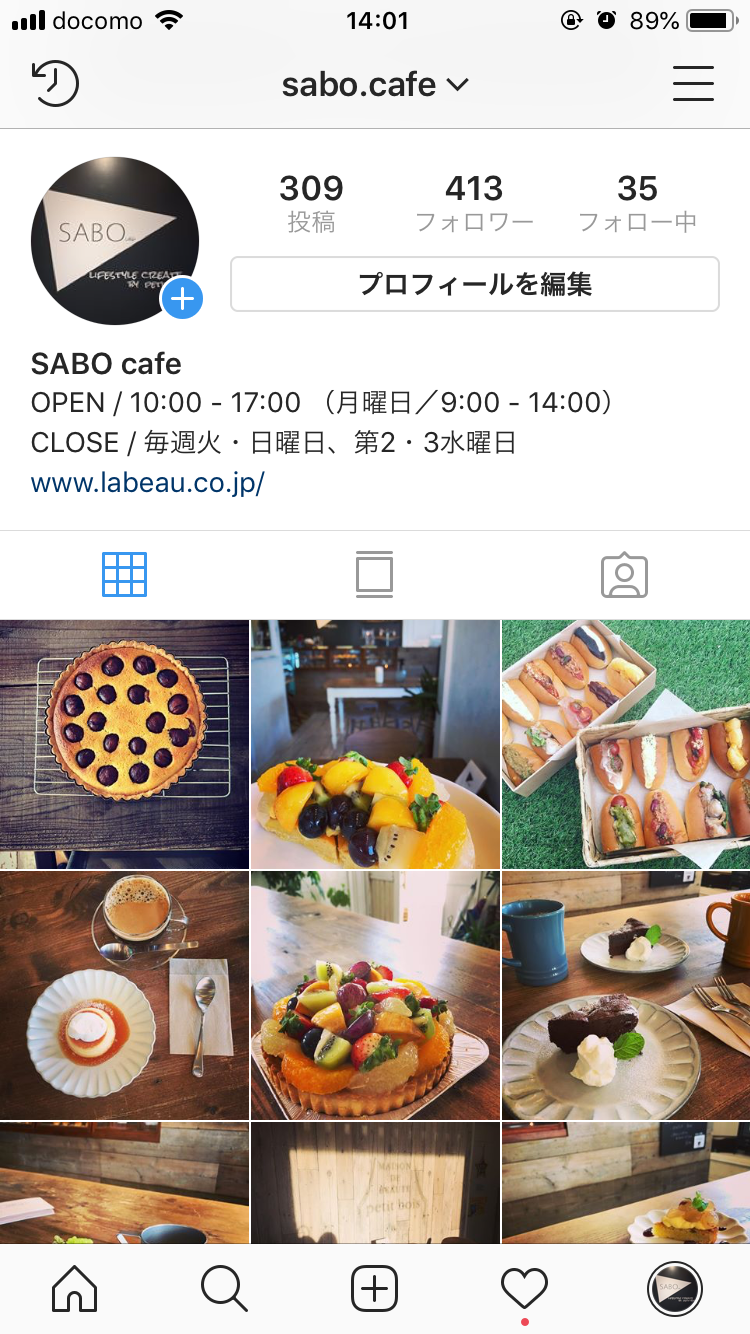
Task: Switch to tagged photos tab
Action: (624, 575)
